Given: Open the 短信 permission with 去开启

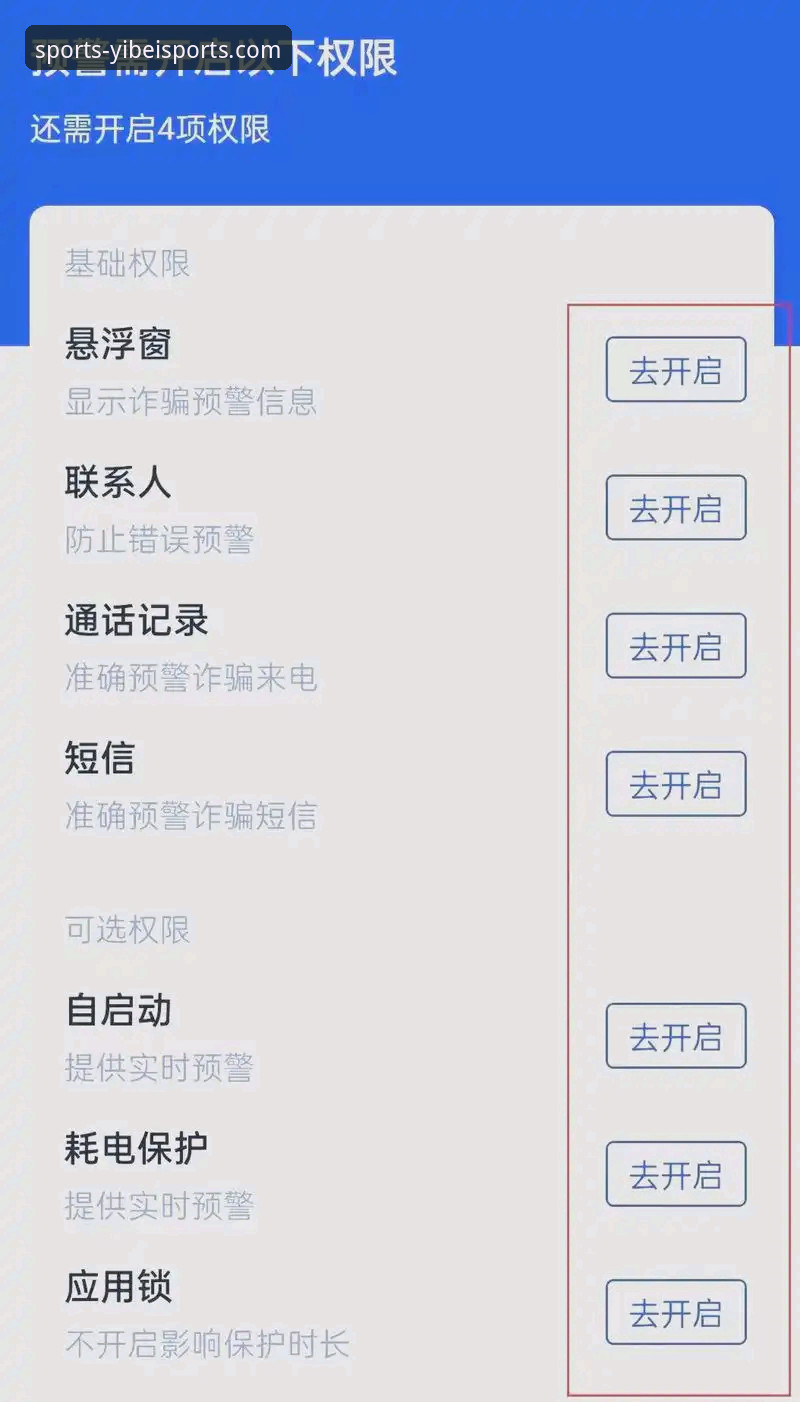Looking at the screenshot, I should point(676,784).
